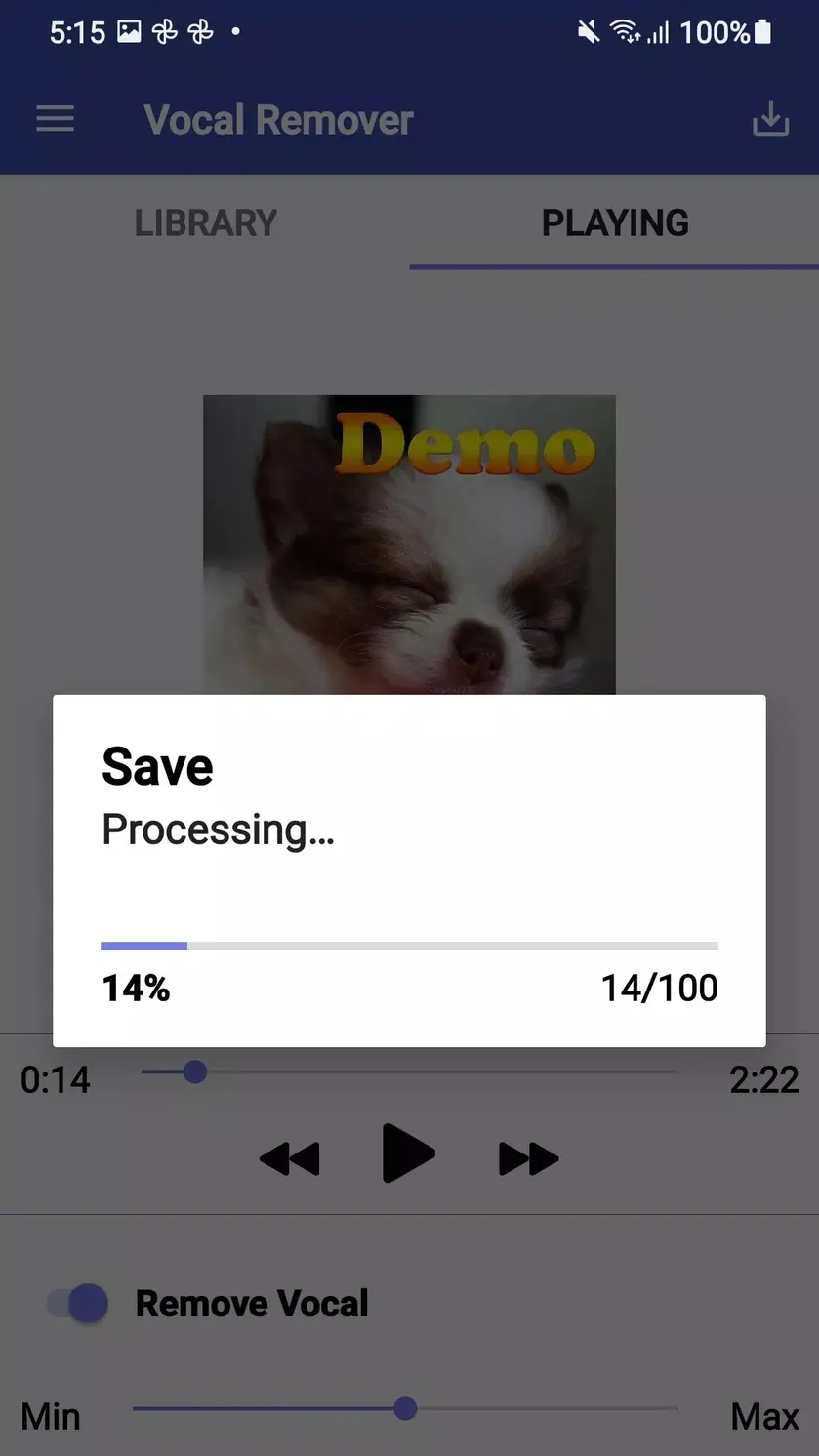Tap the Min to Max intensity slider
The height and width of the screenshot is (1456, 819).
click(405, 1408)
